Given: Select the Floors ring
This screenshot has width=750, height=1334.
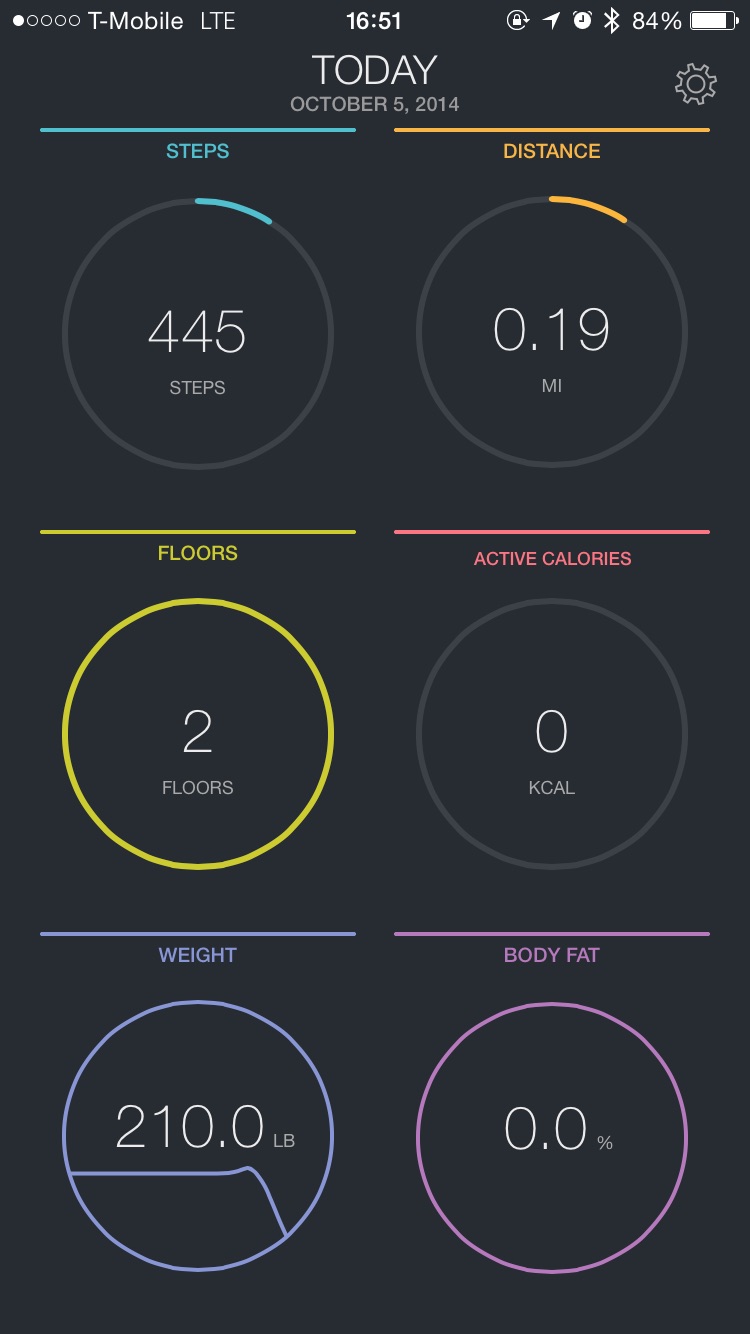Looking at the screenshot, I should [x=198, y=735].
